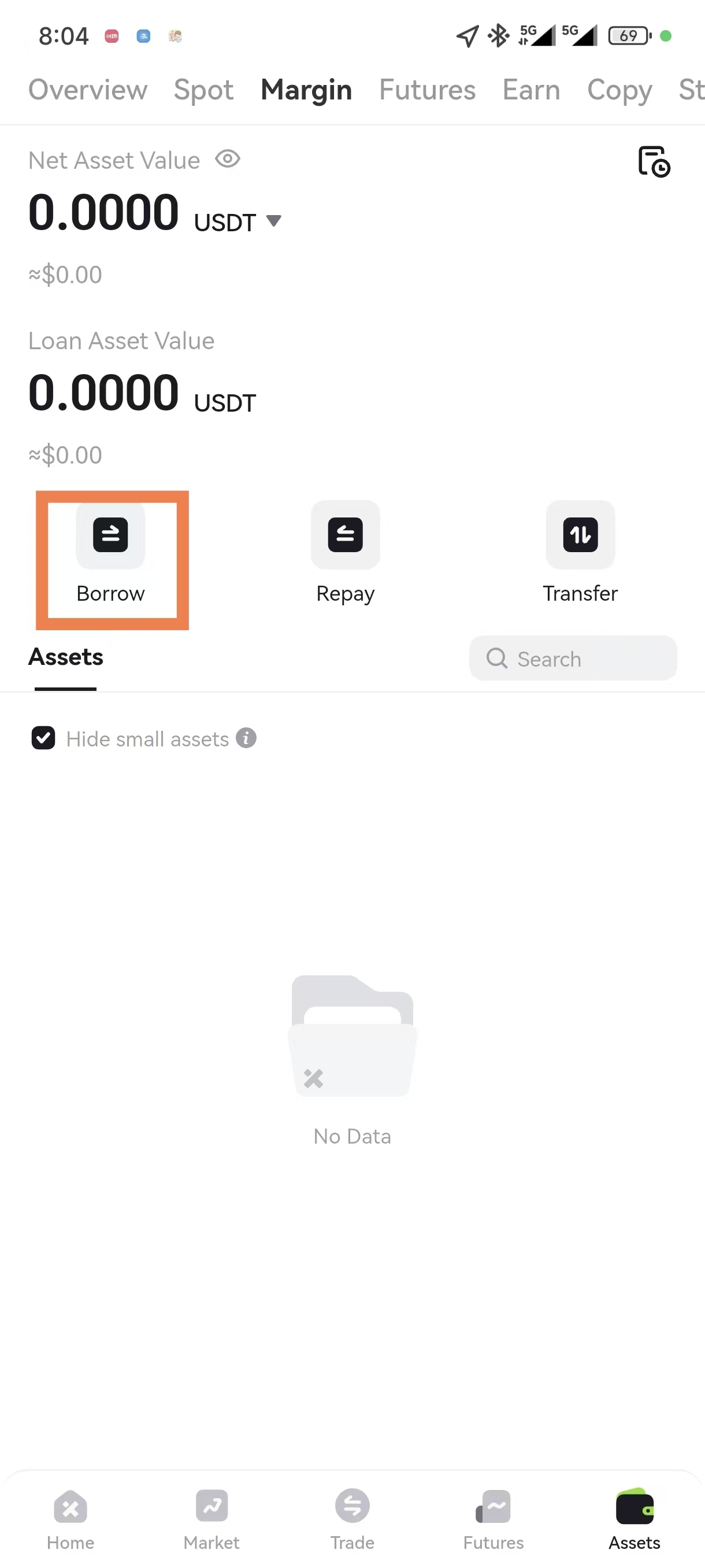Viewport: 705px width, 1568px height.
Task: Uncheck the Hide small assets checkbox
Action: coord(43,738)
